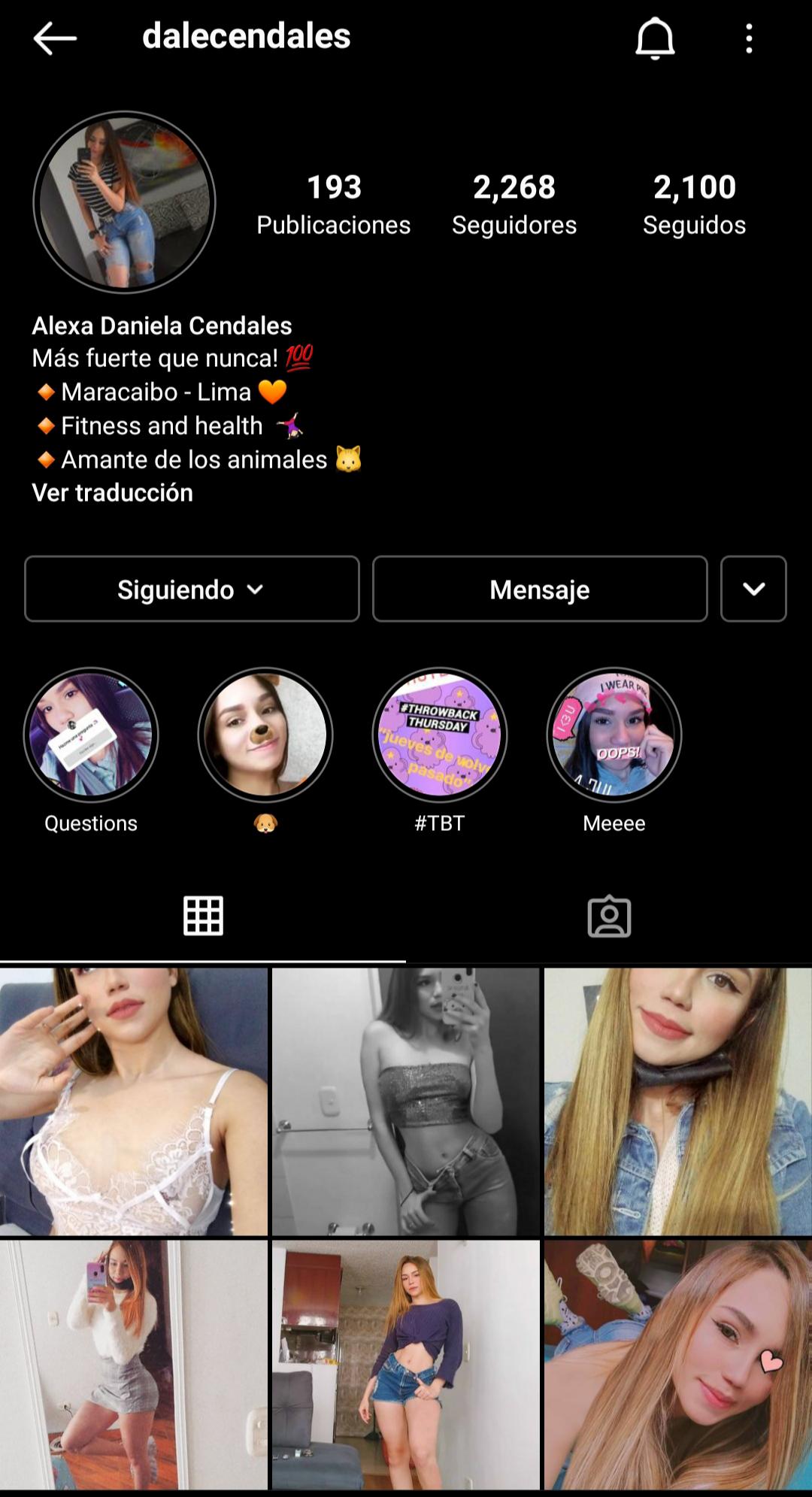Switch to the Seguidores list
The height and width of the screenshot is (1497, 812).
coord(514,203)
